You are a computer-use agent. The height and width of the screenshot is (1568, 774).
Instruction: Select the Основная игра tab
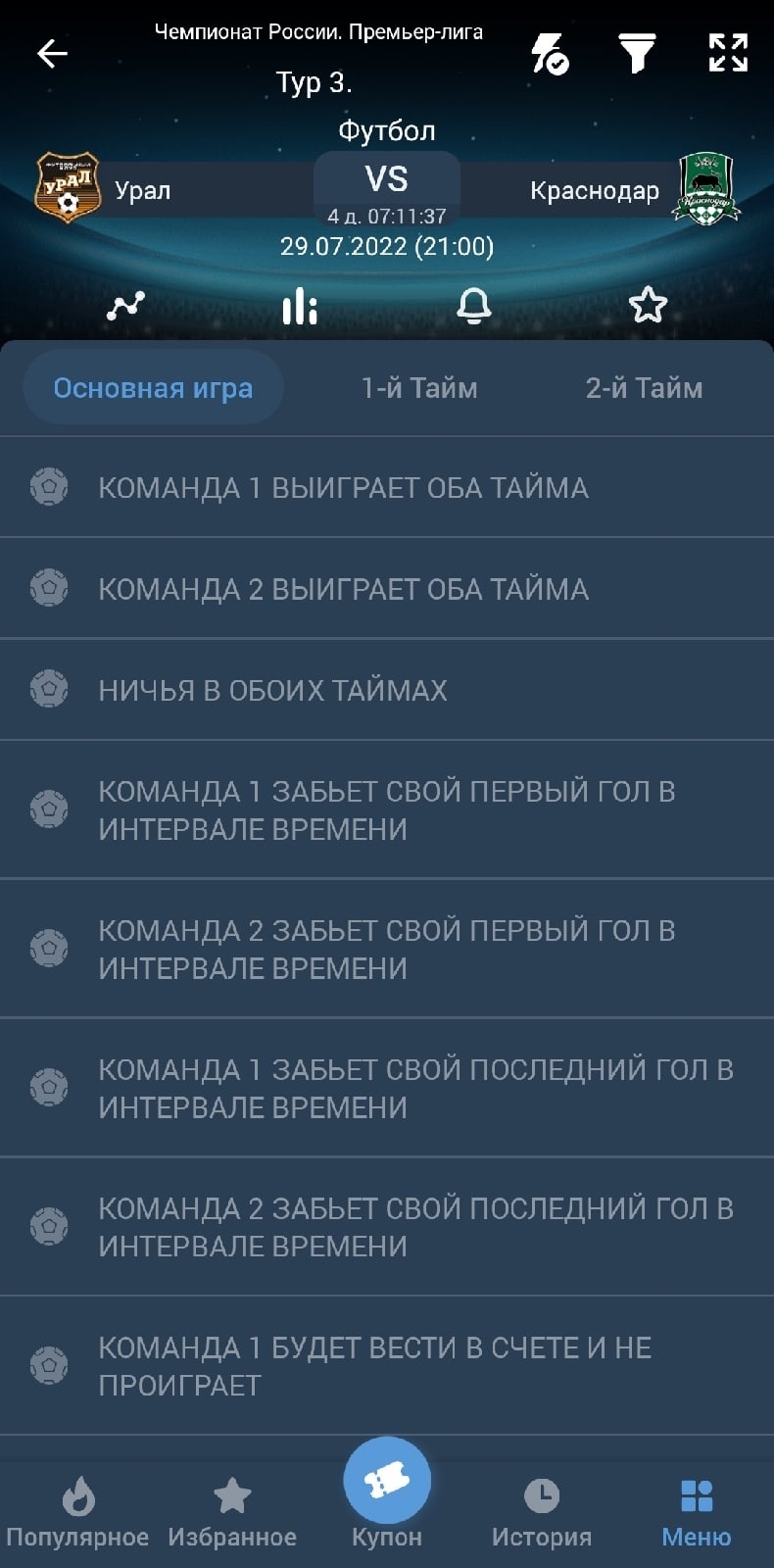[x=153, y=388]
